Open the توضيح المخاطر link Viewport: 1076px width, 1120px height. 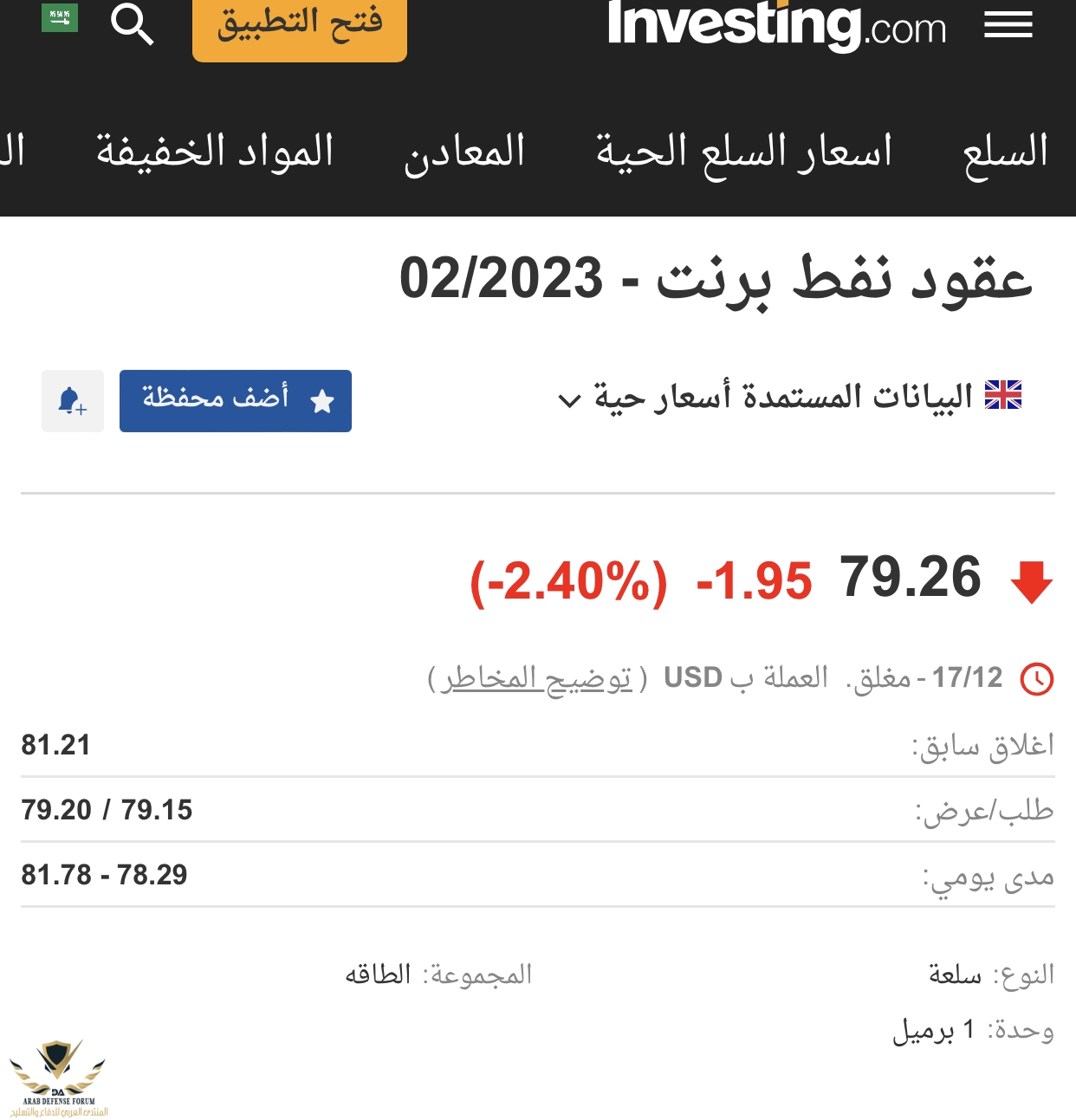(537, 678)
